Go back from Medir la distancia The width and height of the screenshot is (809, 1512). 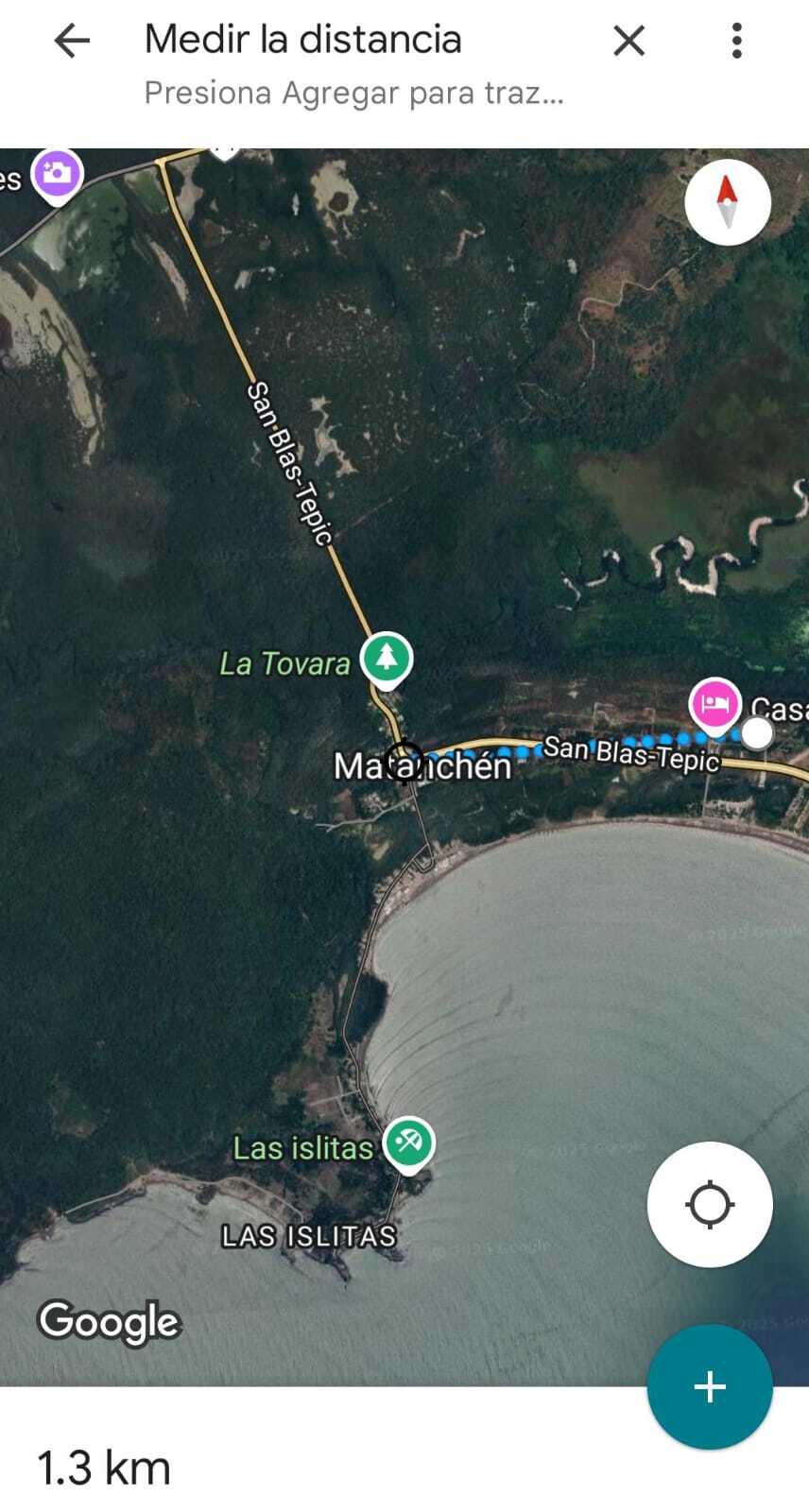click(x=72, y=41)
